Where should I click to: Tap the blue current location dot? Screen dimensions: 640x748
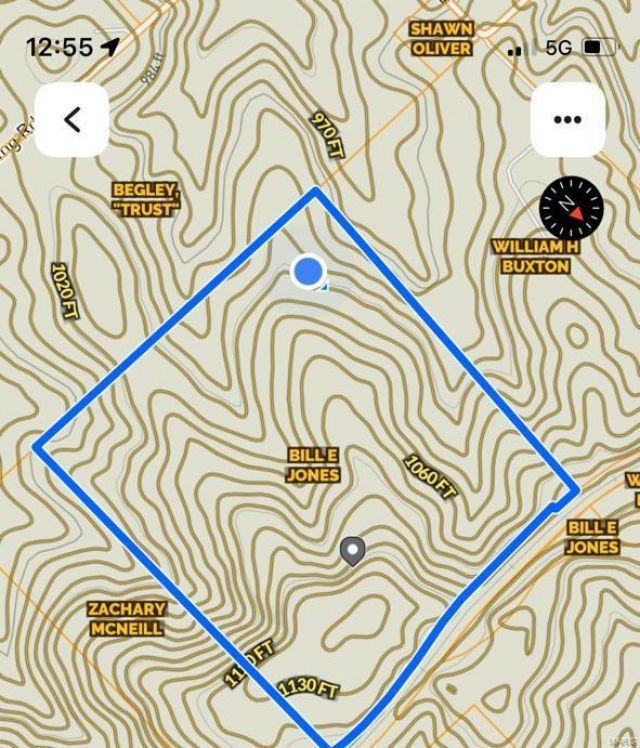pyautogui.click(x=308, y=271)
